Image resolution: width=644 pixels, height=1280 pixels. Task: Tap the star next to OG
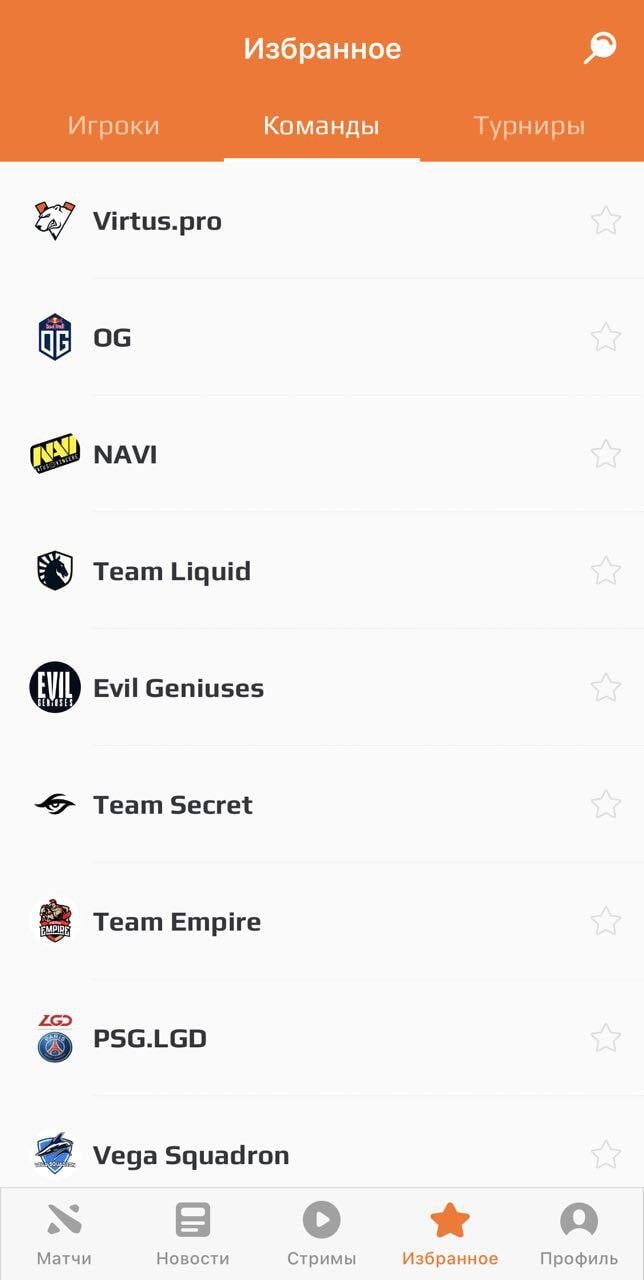pos(605,338)
